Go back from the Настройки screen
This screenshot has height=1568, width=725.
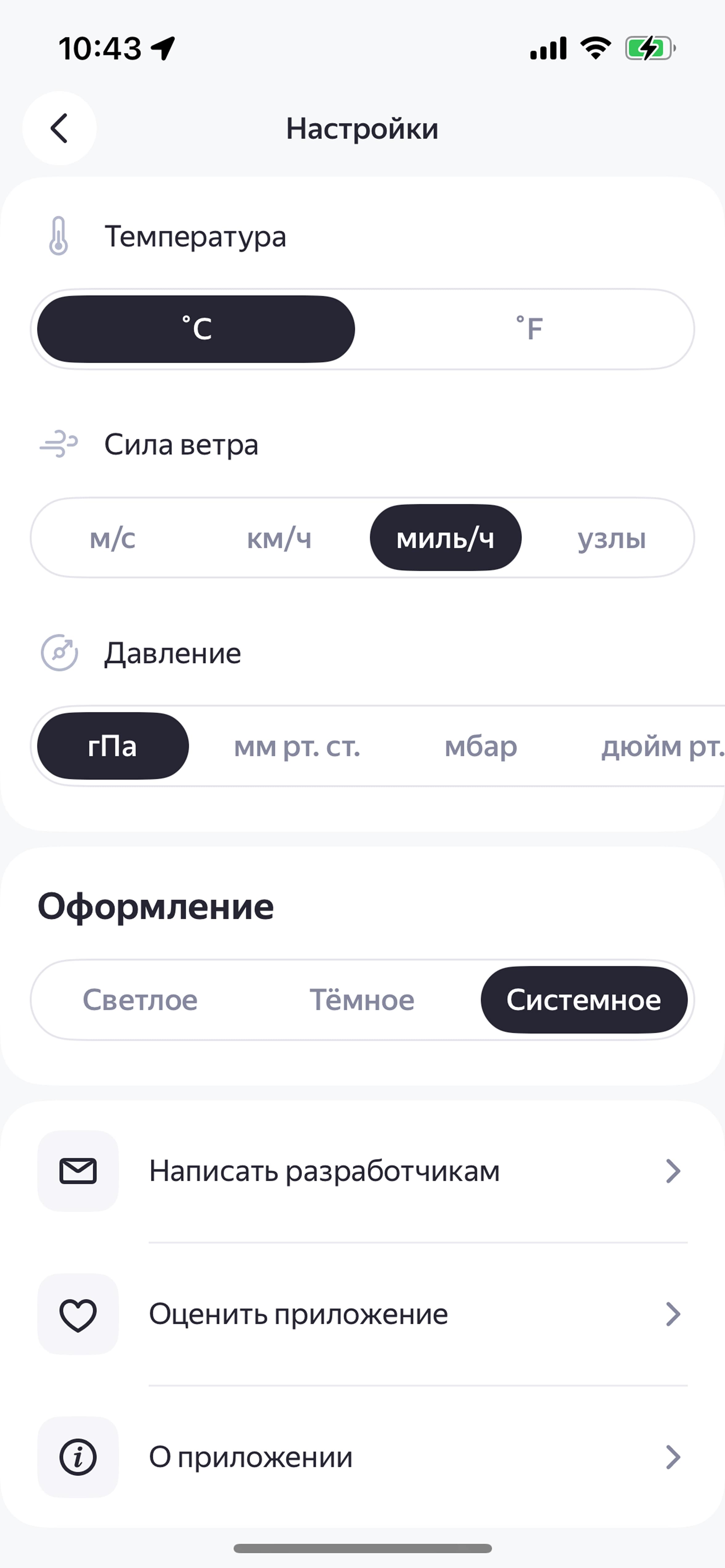tap(59, 128)
